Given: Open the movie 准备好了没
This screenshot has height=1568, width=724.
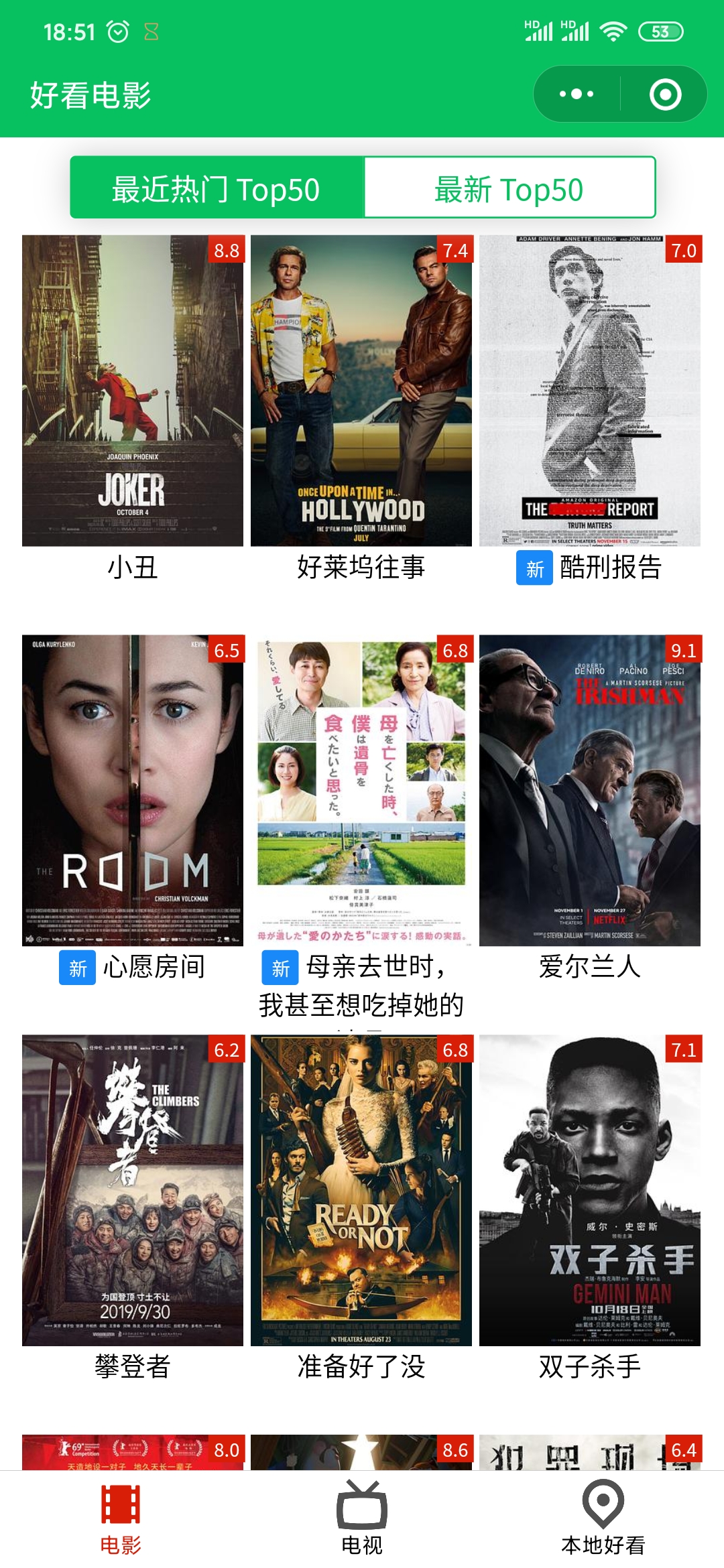Looking at the screenshot, I should [361, 1191].
